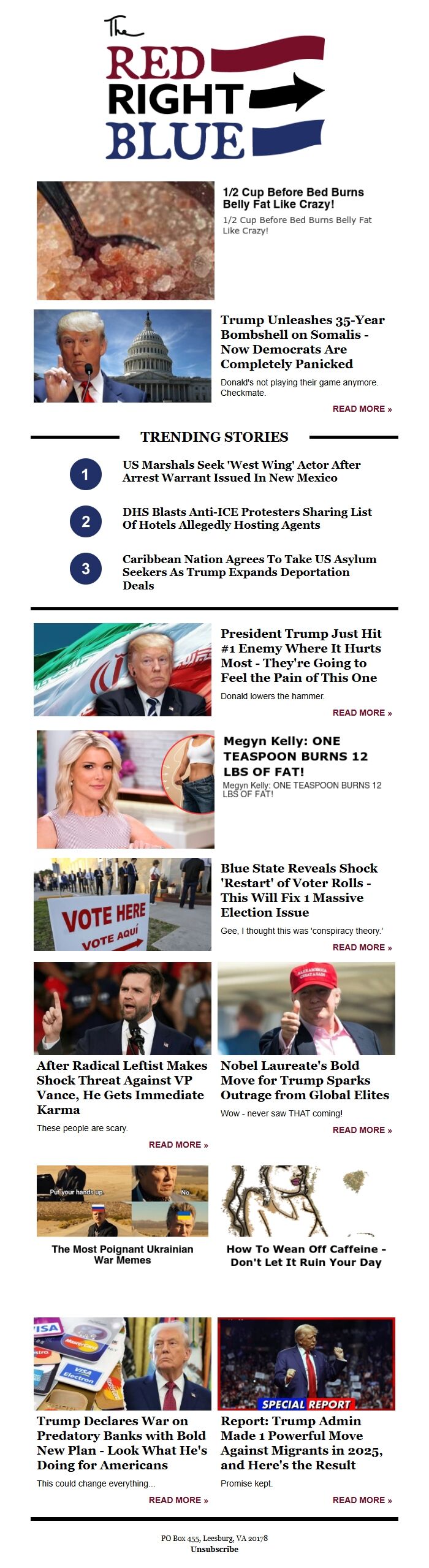Viewport: 429px width, 1568px height.
Task: Open the Megyn Kelly teaspoon ad
Action: 295,756
